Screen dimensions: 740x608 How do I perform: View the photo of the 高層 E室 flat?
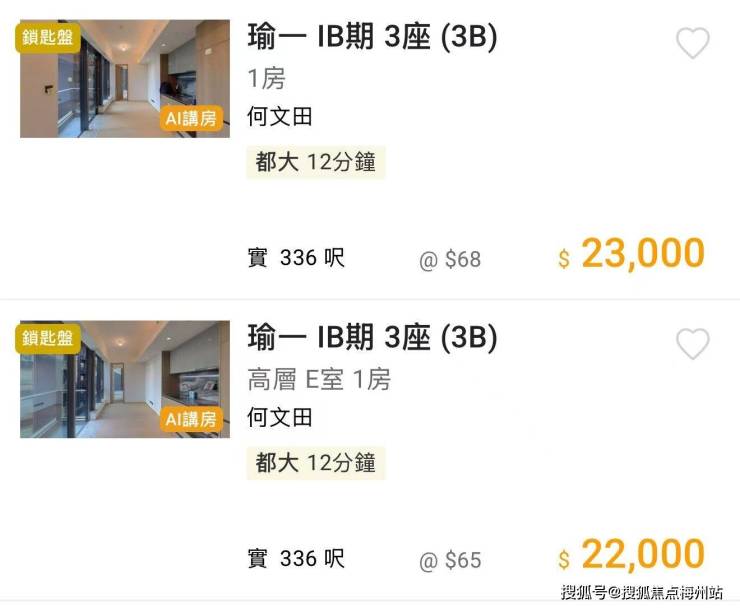124,379
